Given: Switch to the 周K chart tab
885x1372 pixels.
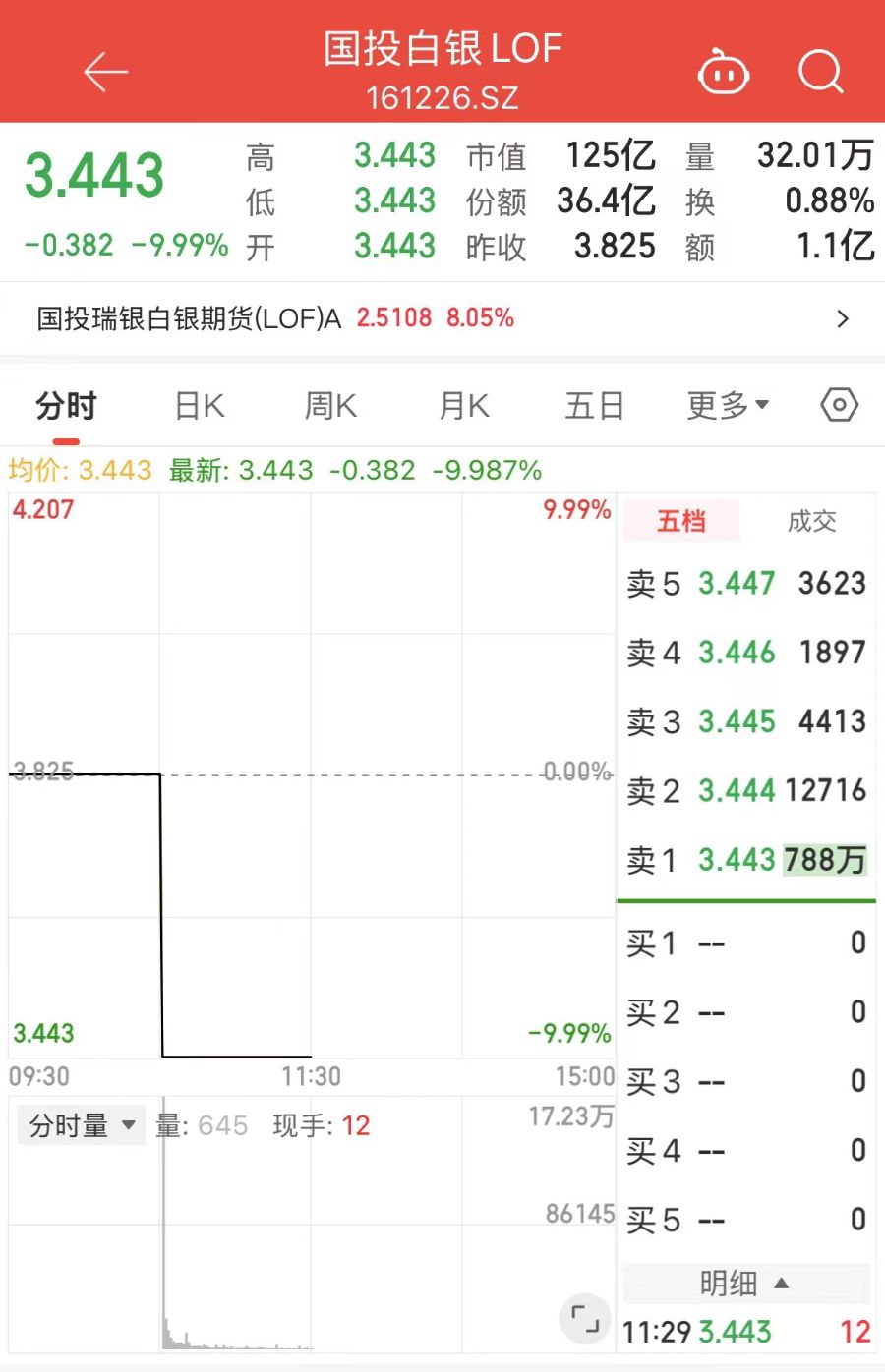Looking at the screenshot, I should 330,405.
